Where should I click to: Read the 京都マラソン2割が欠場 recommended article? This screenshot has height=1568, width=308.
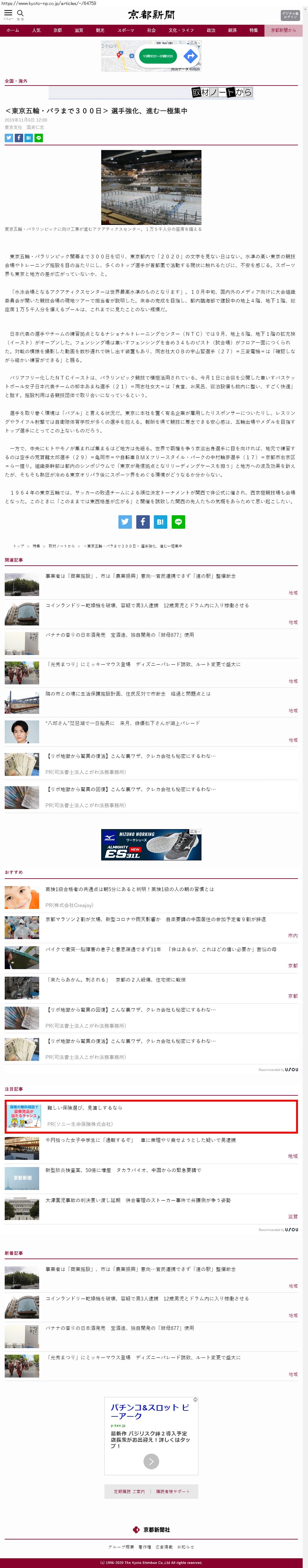click(x=155, y=919)
